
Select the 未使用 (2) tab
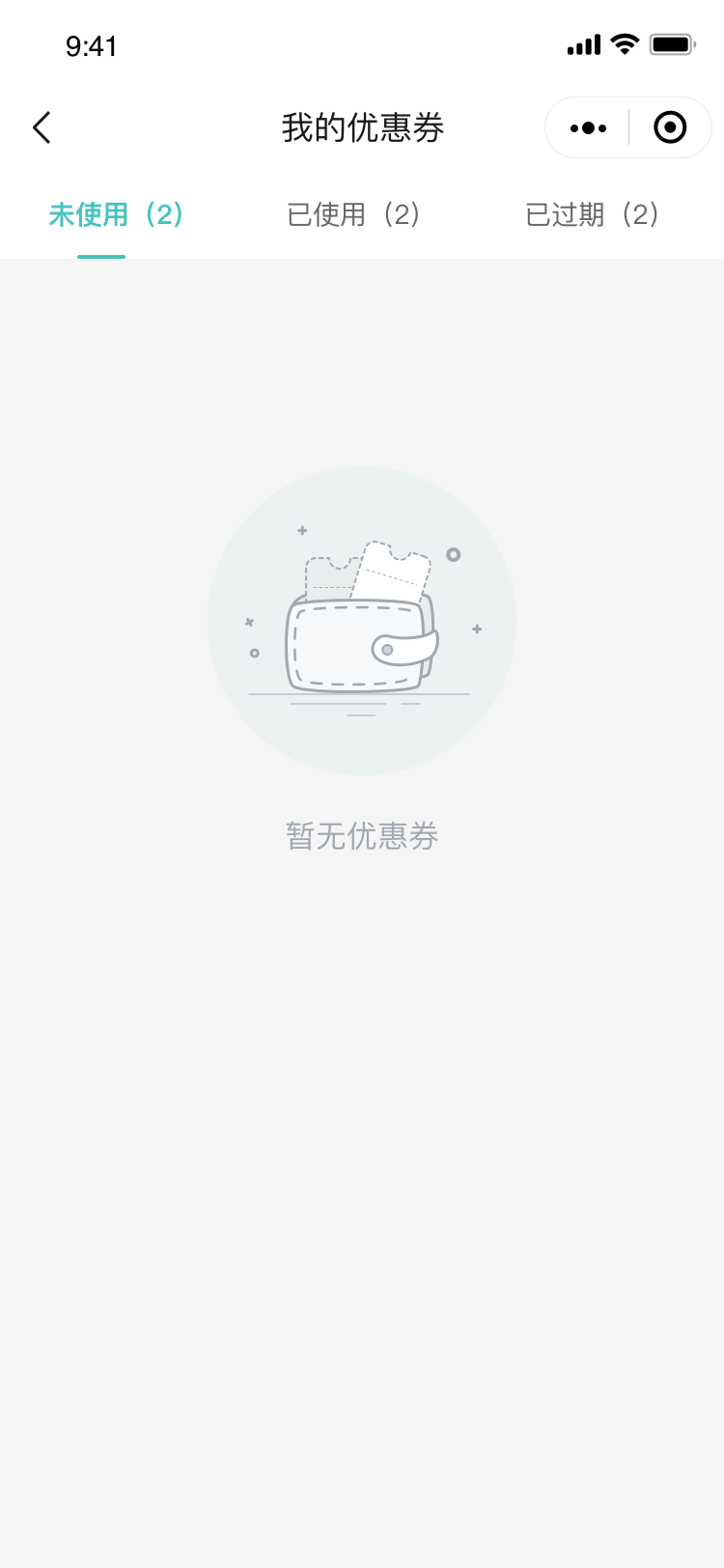click(117, 214)
